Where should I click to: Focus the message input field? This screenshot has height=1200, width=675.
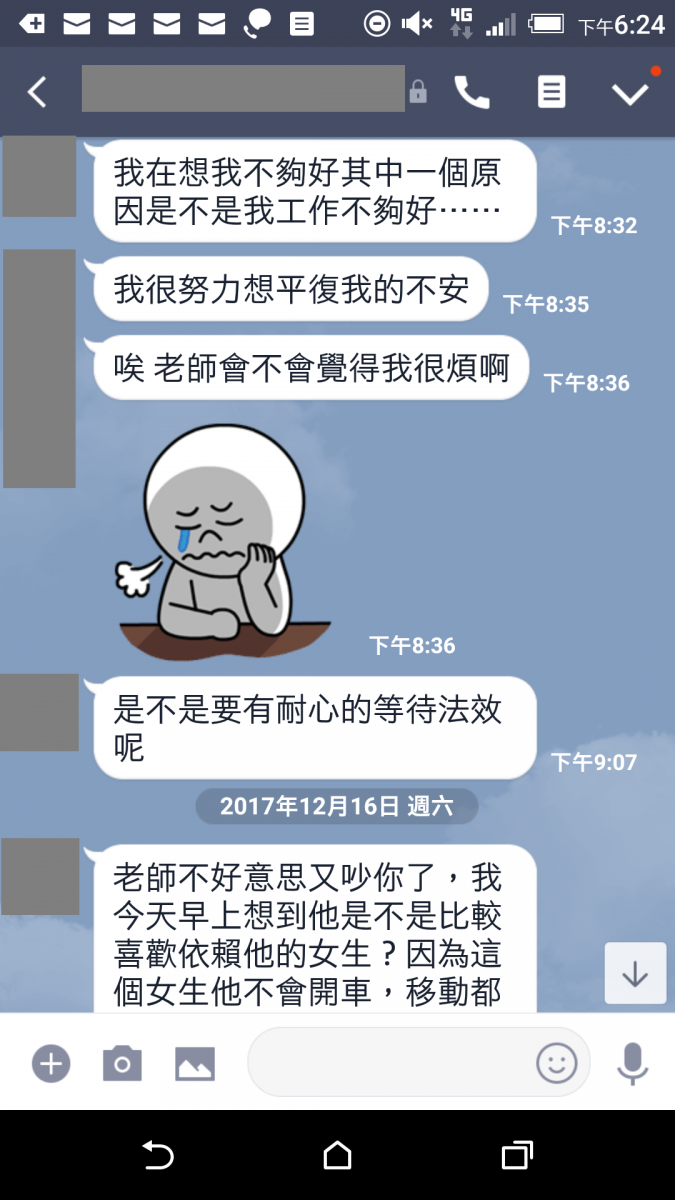coord(390,1063)
